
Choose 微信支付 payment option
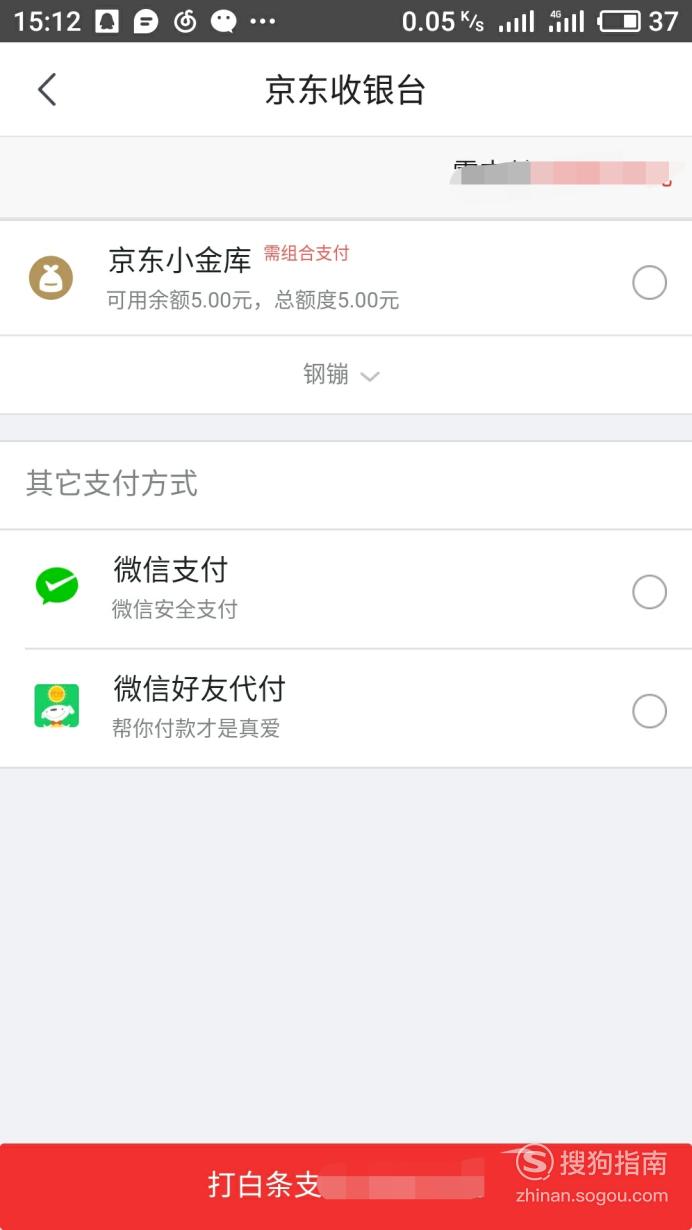(346, 590)
